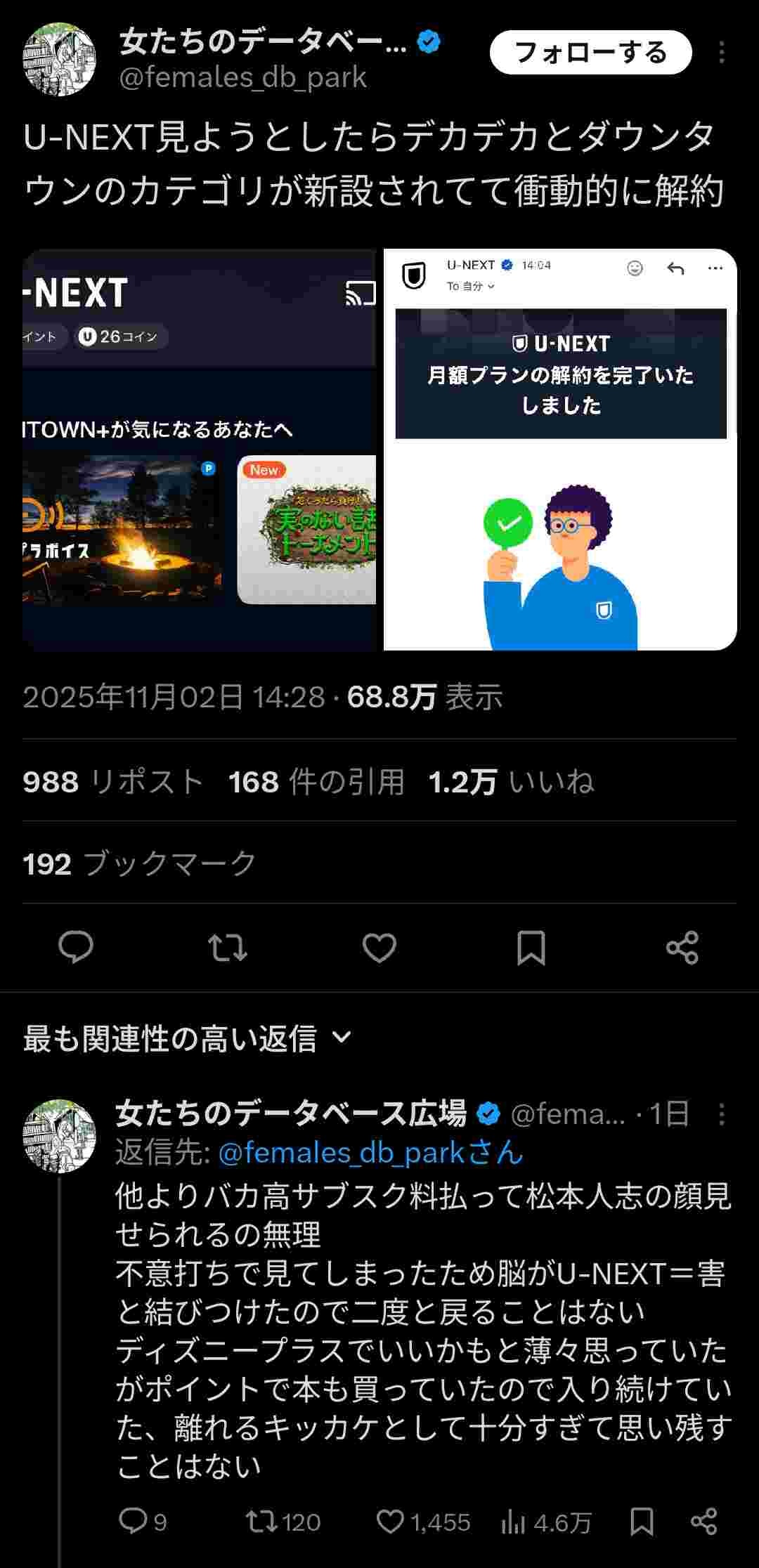759x1568 pixels.
Task: Show the 168 件の引用 quotes
Action: 316,781
